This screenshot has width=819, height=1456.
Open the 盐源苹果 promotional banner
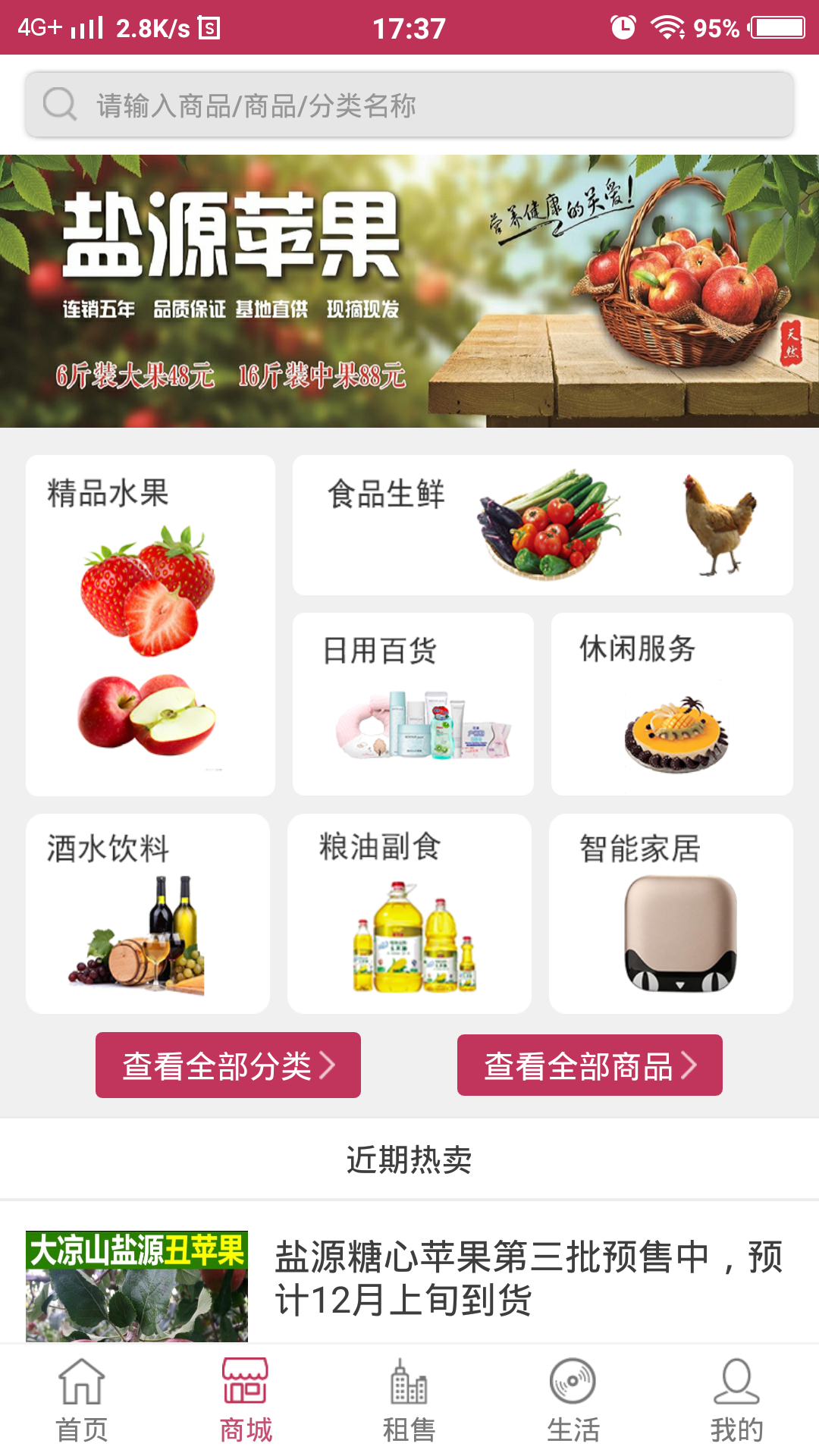[409, 291]
